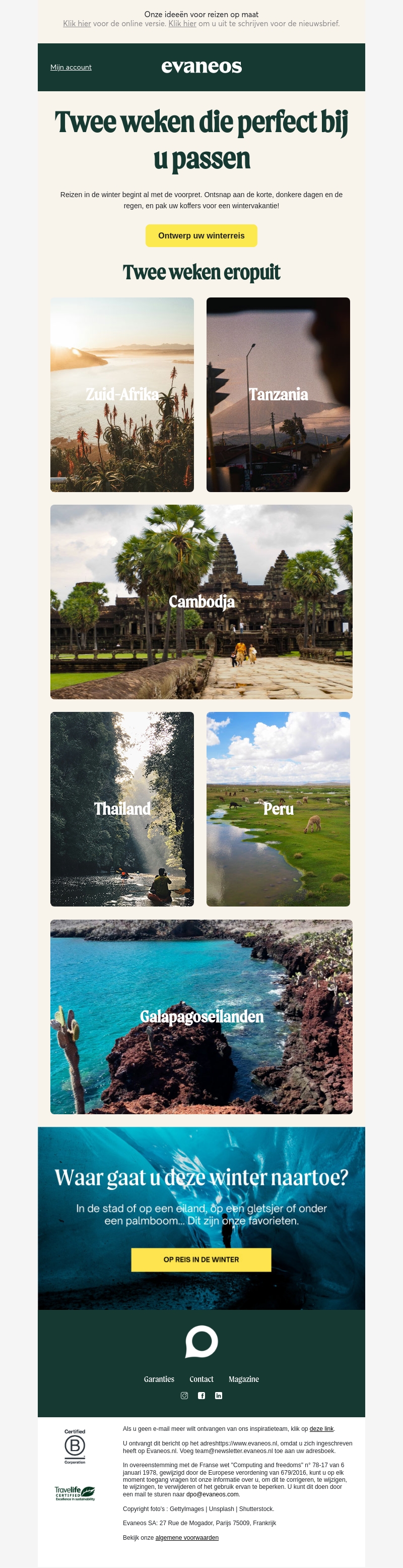The height and width of the screenshot is (1568, 403).
Task: Open the Mijn account link
Action: point(71,67)
